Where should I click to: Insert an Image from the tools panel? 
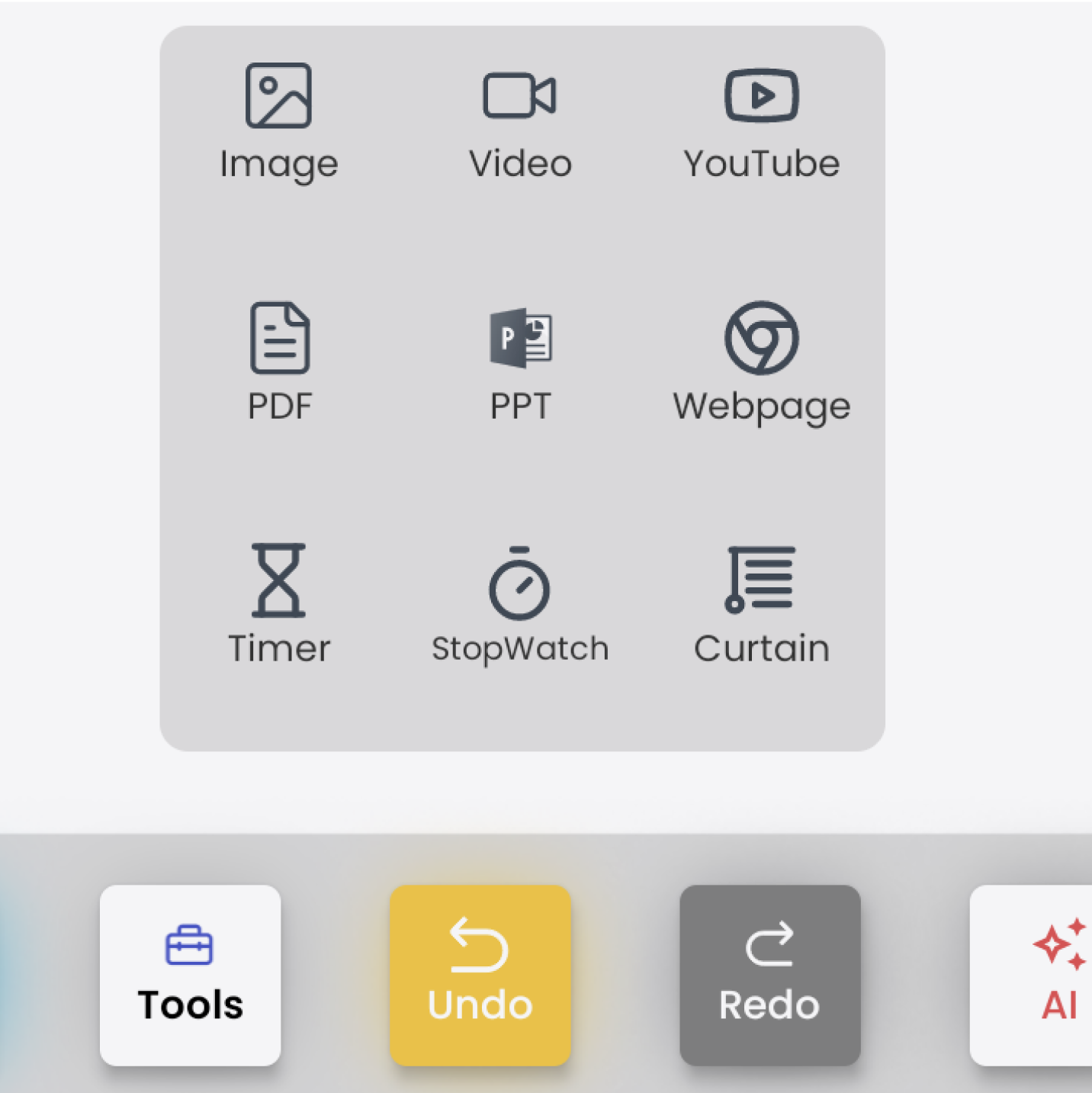point(278,121)
